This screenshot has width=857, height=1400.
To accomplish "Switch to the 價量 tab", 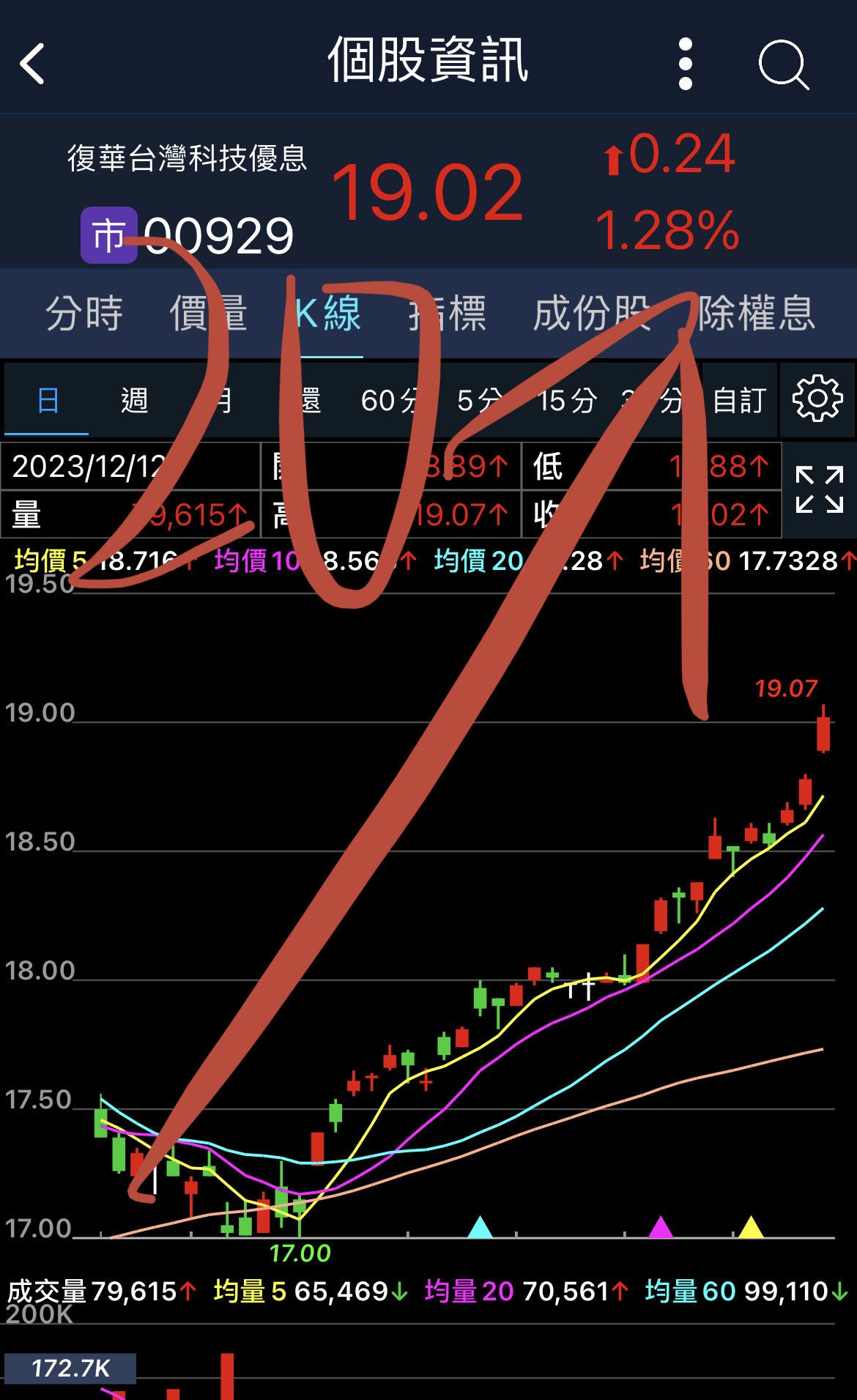I will point(209,314).
